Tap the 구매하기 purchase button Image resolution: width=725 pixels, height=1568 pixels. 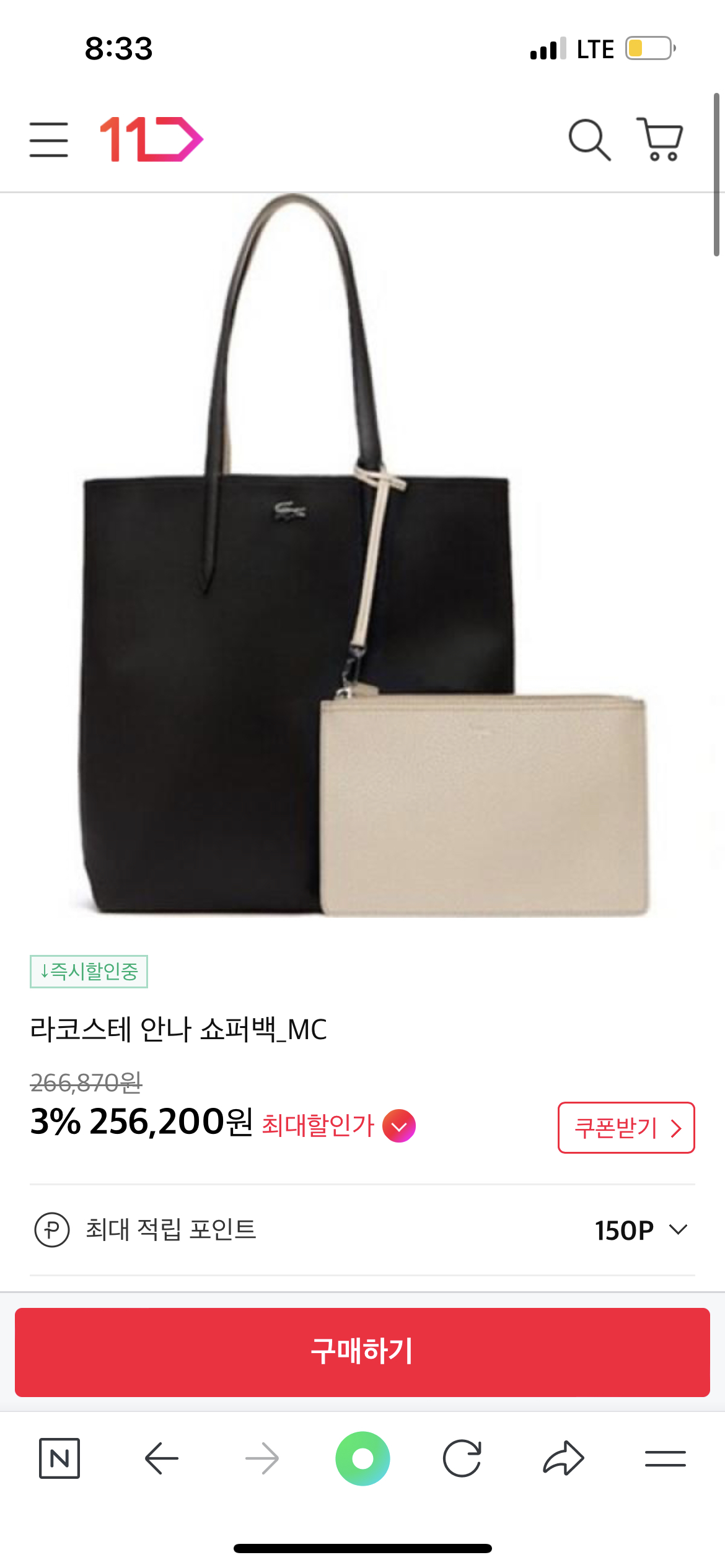point(362,1352)
